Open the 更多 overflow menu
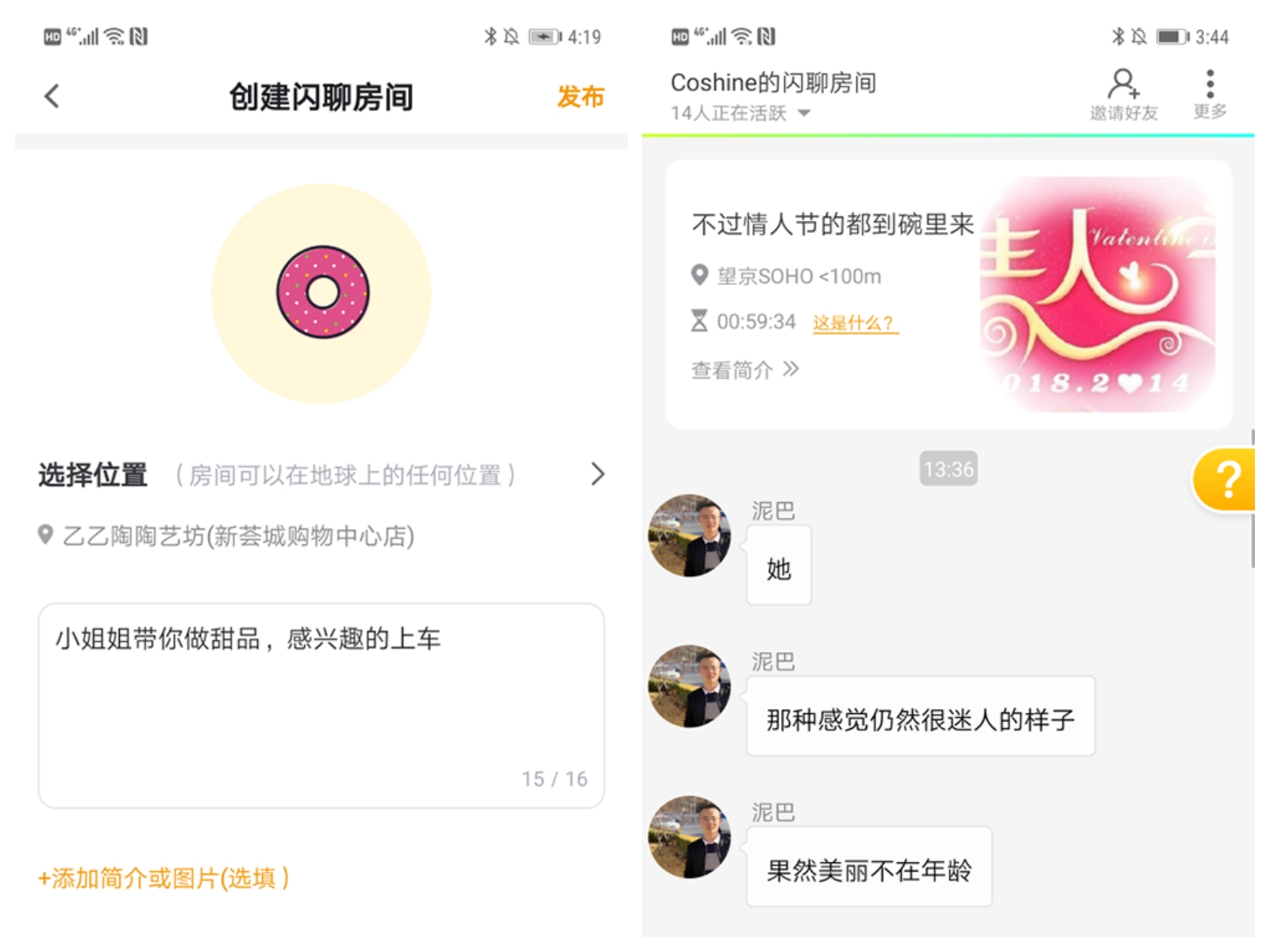The height and width of the screenshot is (952, 1270). point(1210,94)
